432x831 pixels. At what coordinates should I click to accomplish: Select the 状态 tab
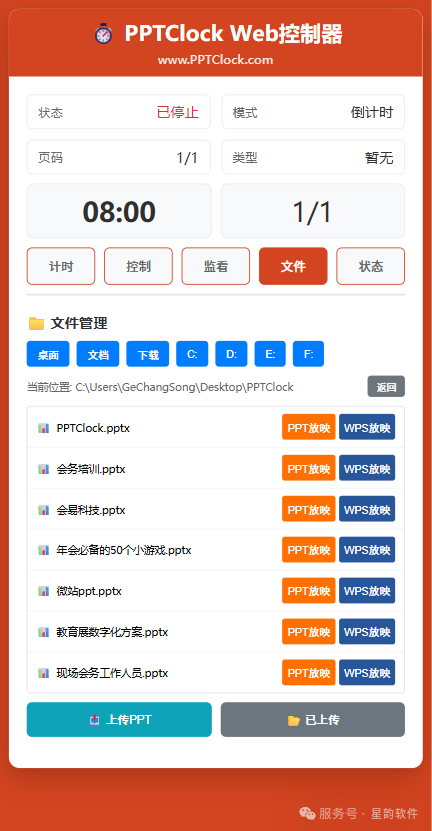(x=371, y=266)
